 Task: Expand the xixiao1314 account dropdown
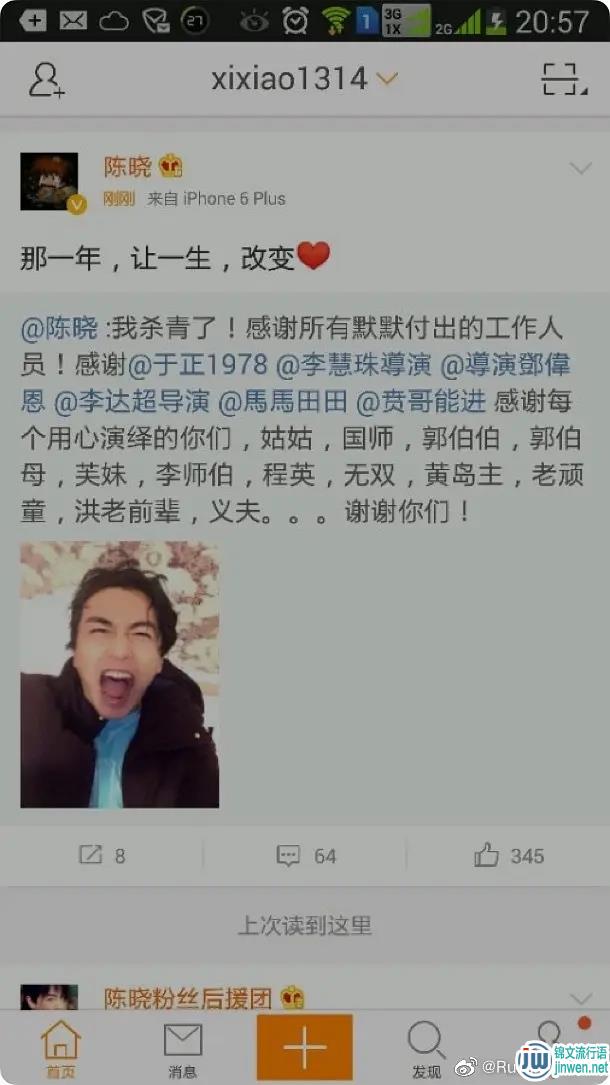[386, 79]
